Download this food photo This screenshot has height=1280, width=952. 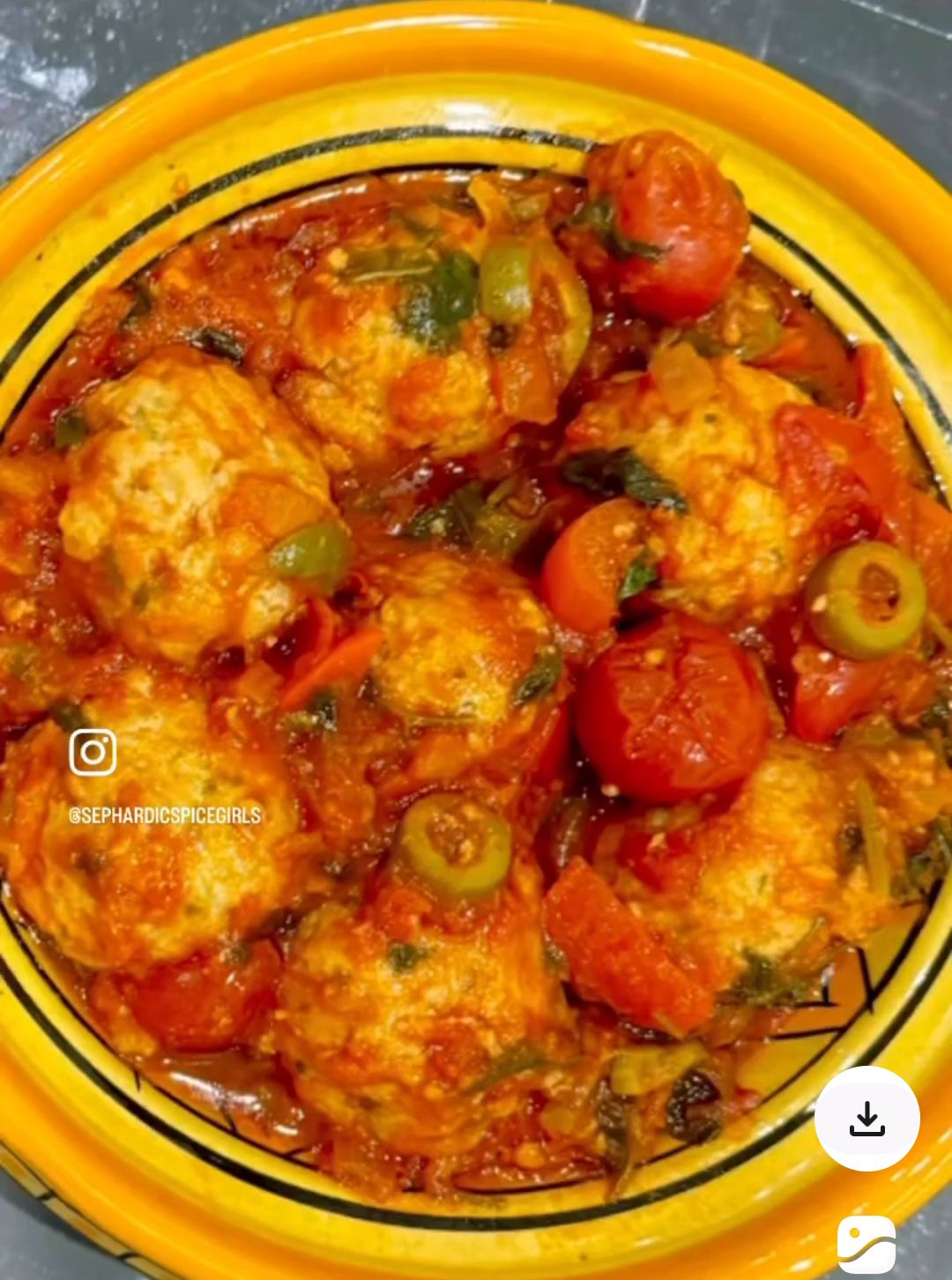point(866,1119)
